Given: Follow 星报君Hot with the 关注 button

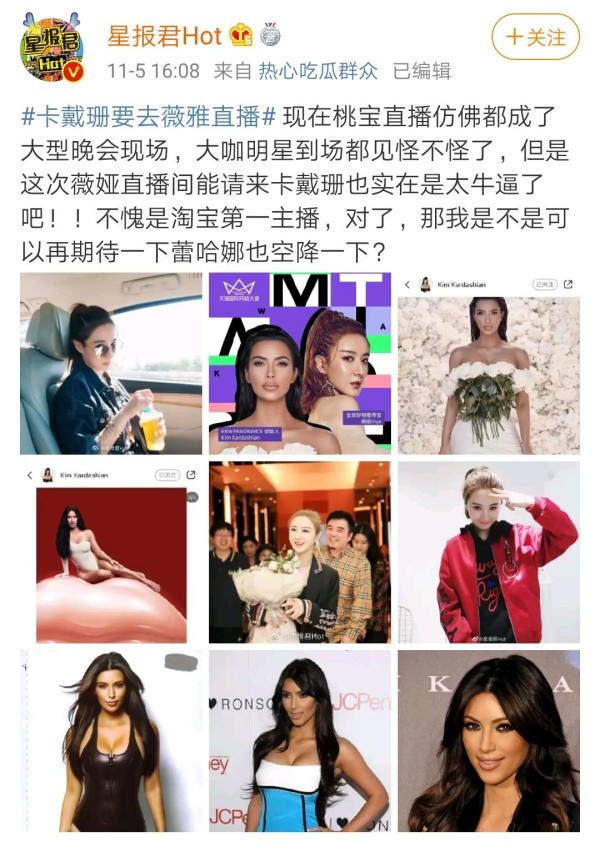Looking at the screenshot, I should [x=535, y=38].
